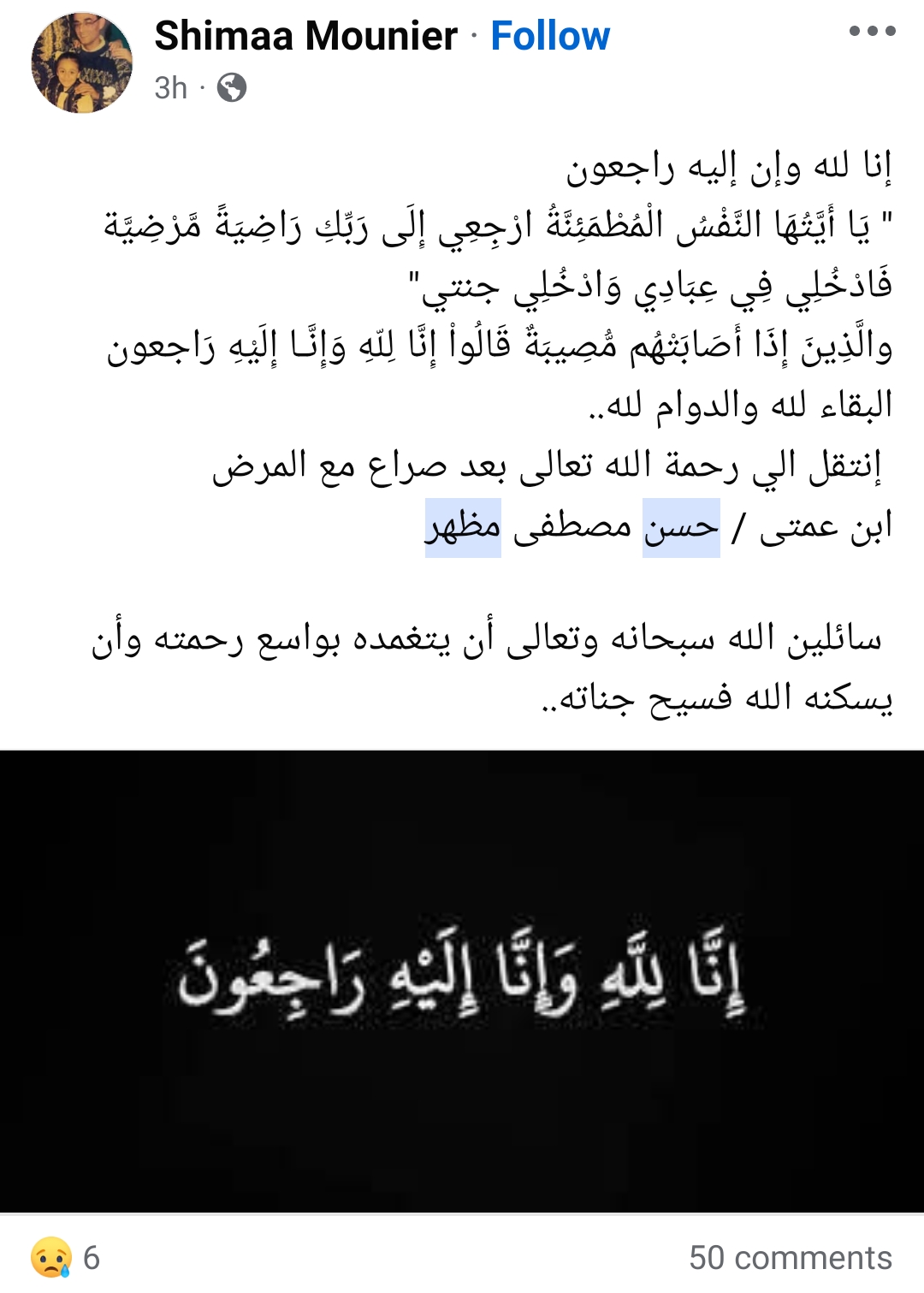Open the black condolence image
Image resolution: width=924 pixels, height=1293 pixels.
462,981
